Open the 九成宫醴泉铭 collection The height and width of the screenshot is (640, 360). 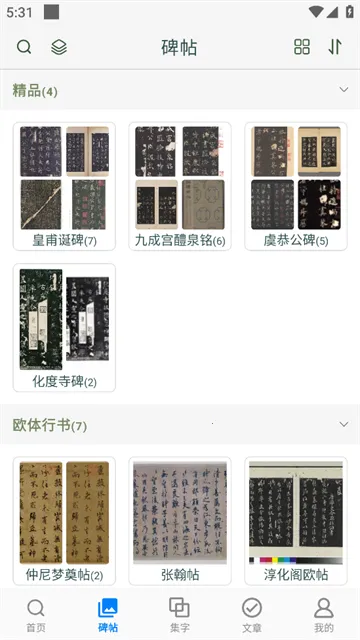pos(180,186)
